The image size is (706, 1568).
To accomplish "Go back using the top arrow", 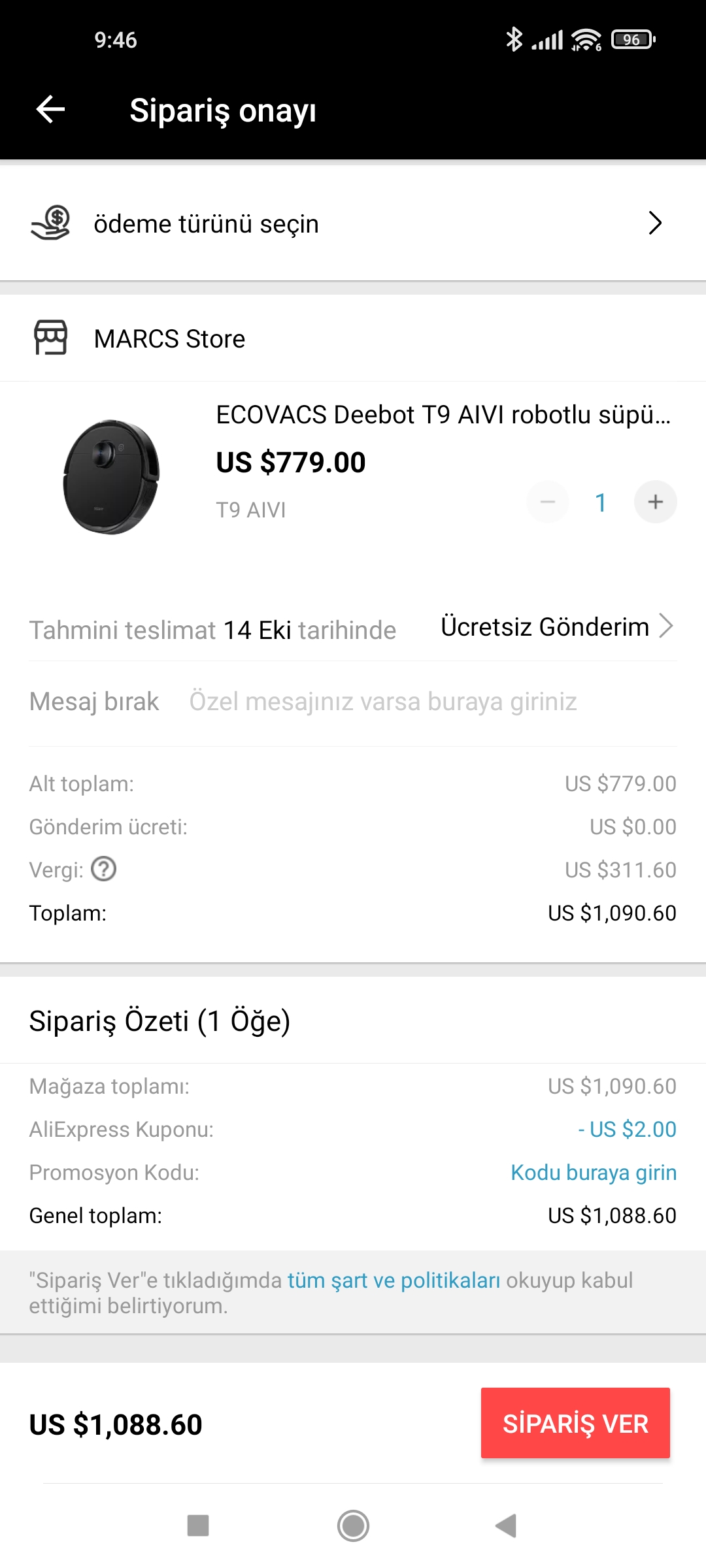I will pyautogui.click(x=50, y=109).
